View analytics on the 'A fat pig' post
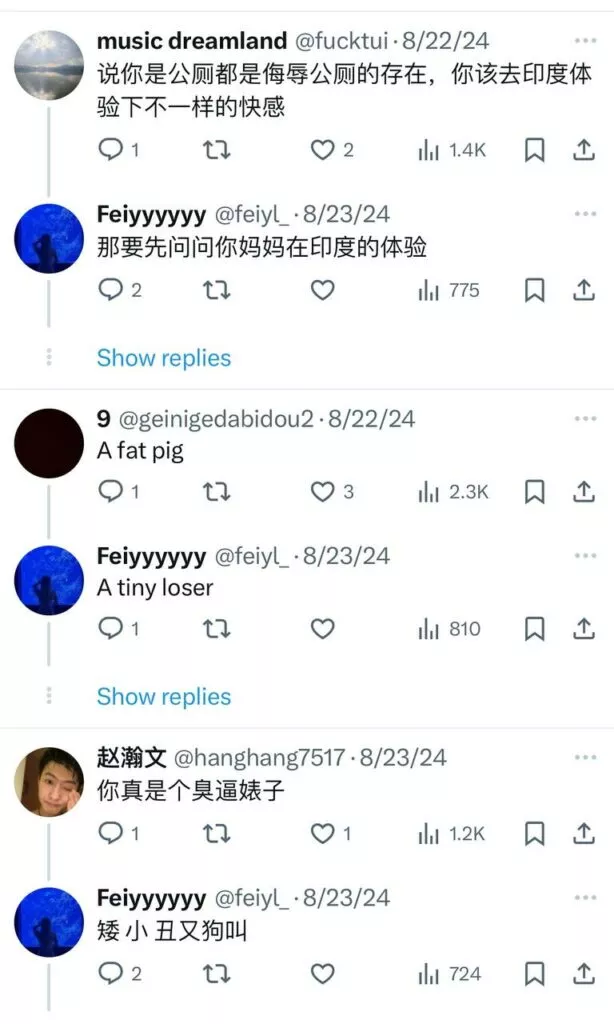Viewport: 614px width, 1024px height. click(452, 491)
